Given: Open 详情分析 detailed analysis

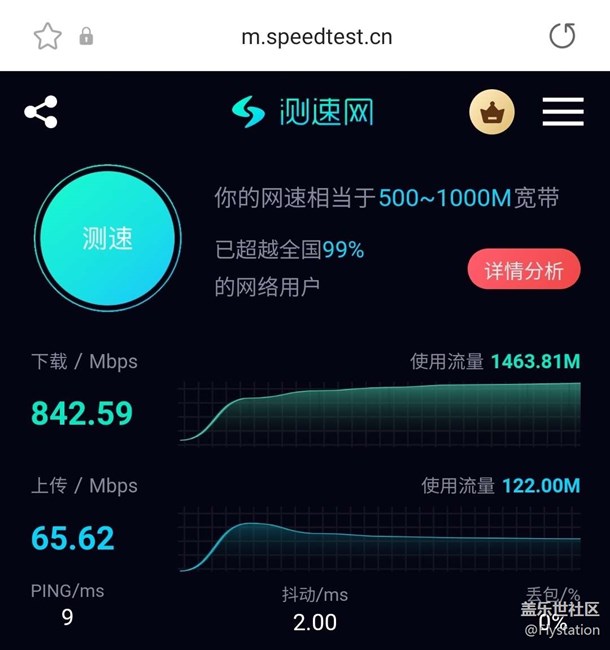Looking at the screenshot, I should click(x=524, y=270).
